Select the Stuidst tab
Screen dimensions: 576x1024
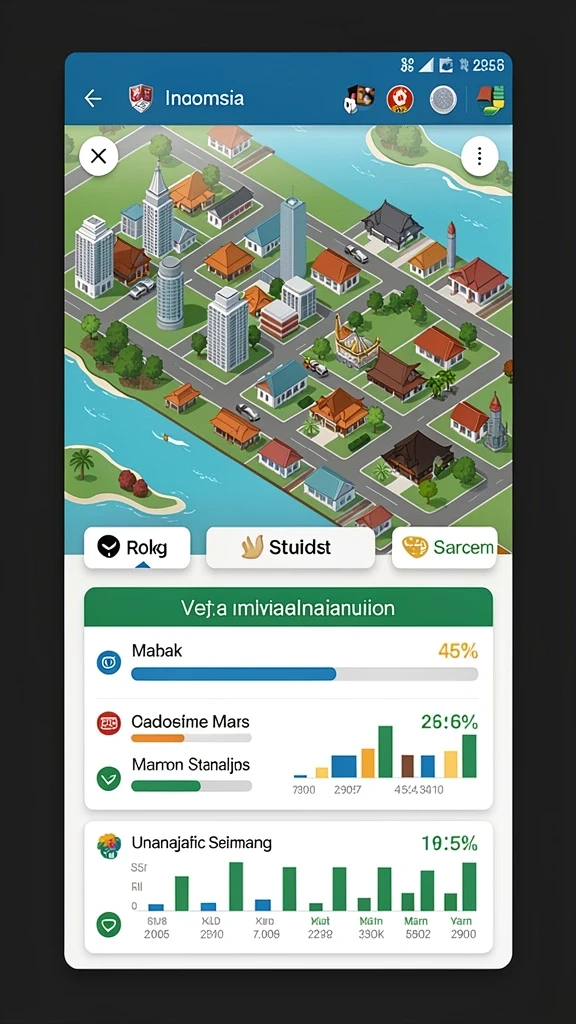[290, 547]
